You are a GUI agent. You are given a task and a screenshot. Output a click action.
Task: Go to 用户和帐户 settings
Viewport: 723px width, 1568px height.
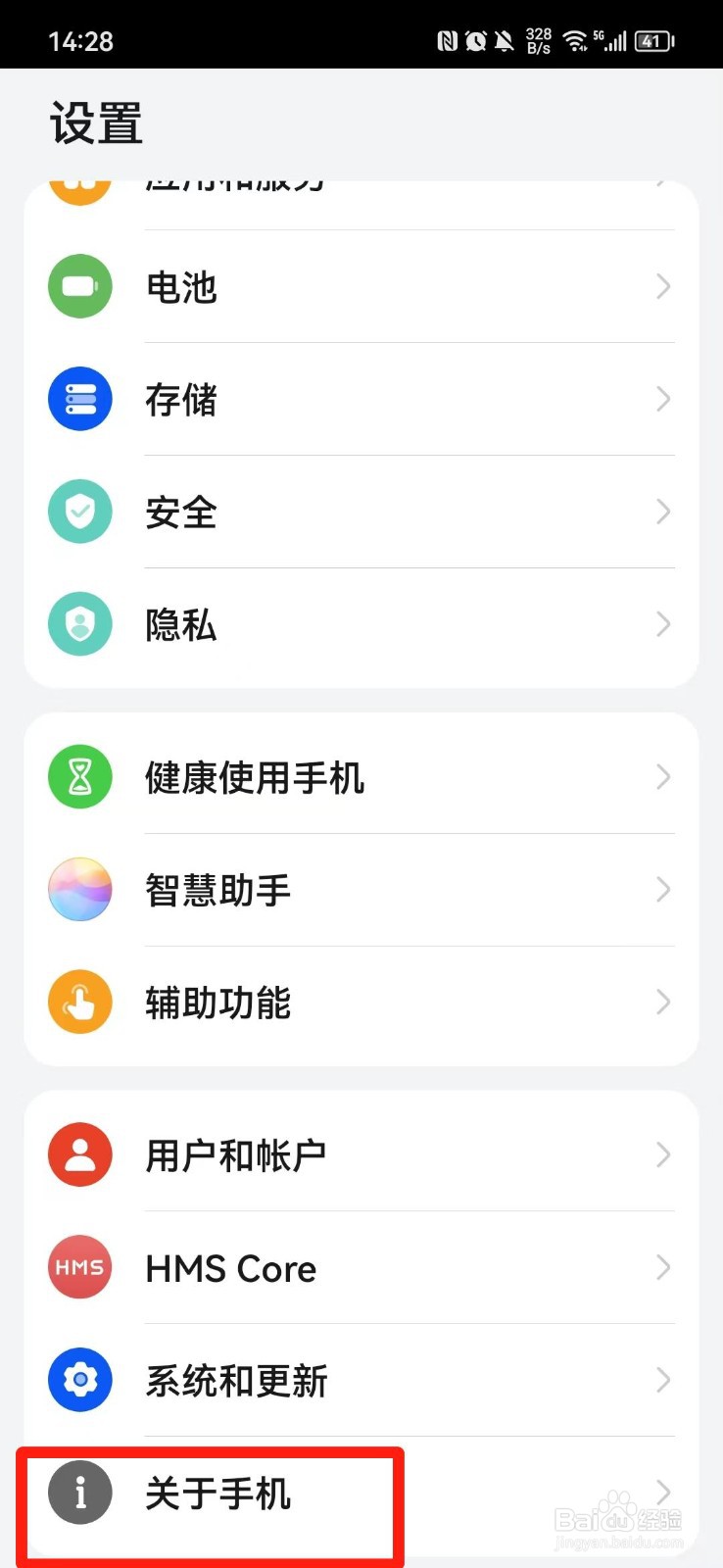(x=361, y=1154)
